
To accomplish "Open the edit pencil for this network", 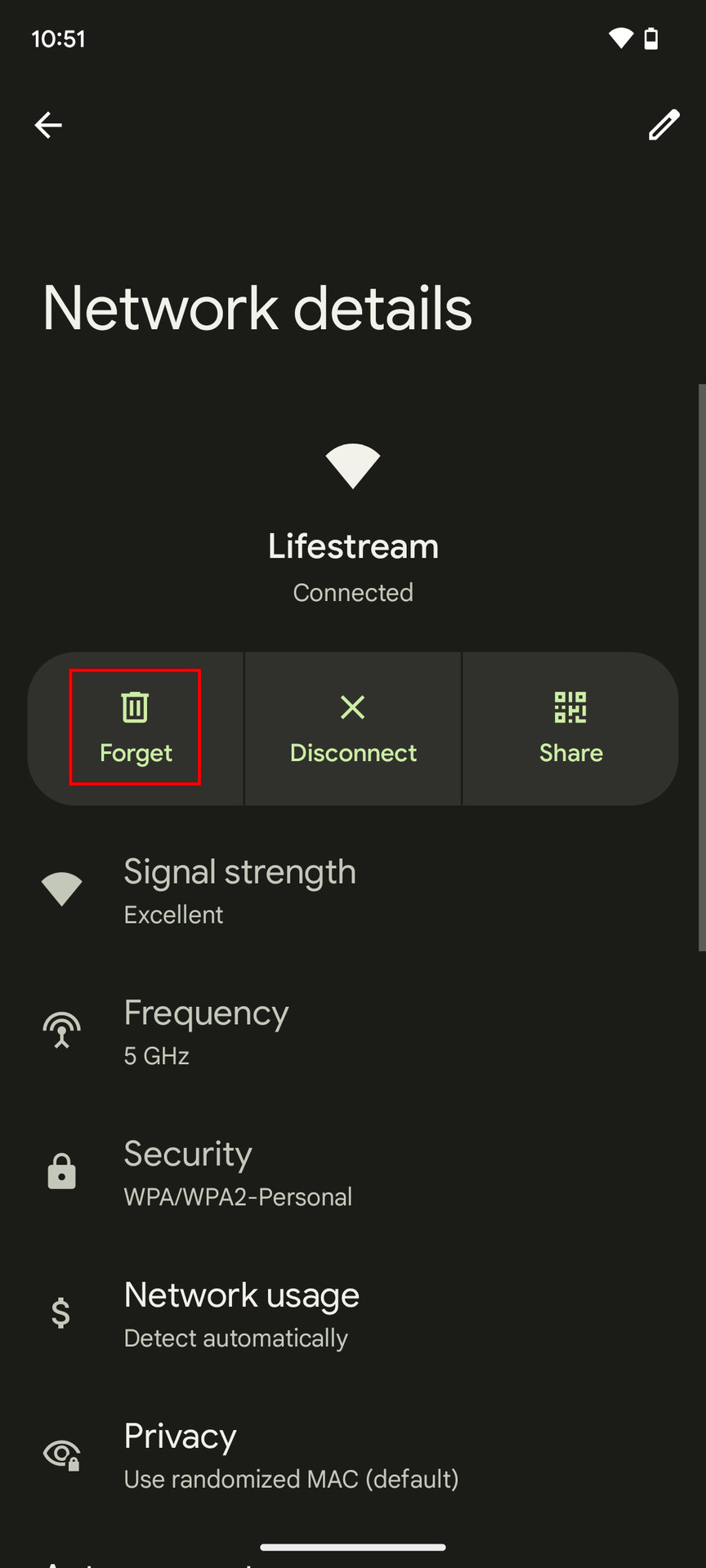I will tap(664, 125).
